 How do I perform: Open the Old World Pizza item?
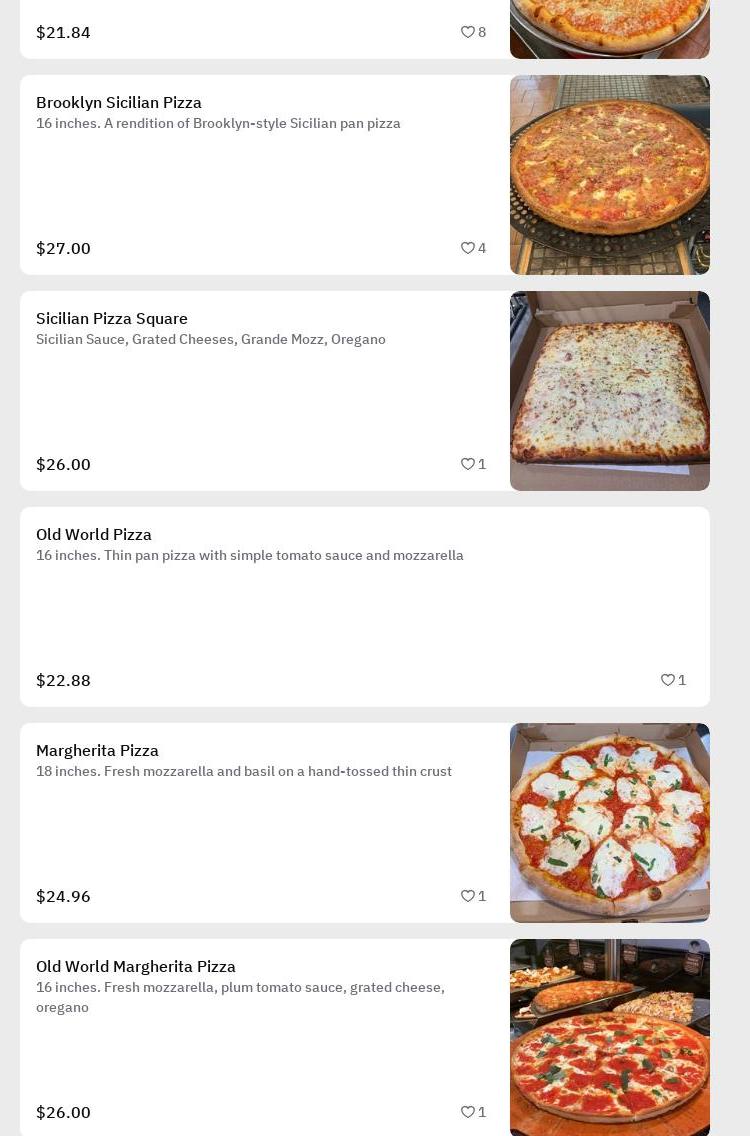[x=94, y=534]
